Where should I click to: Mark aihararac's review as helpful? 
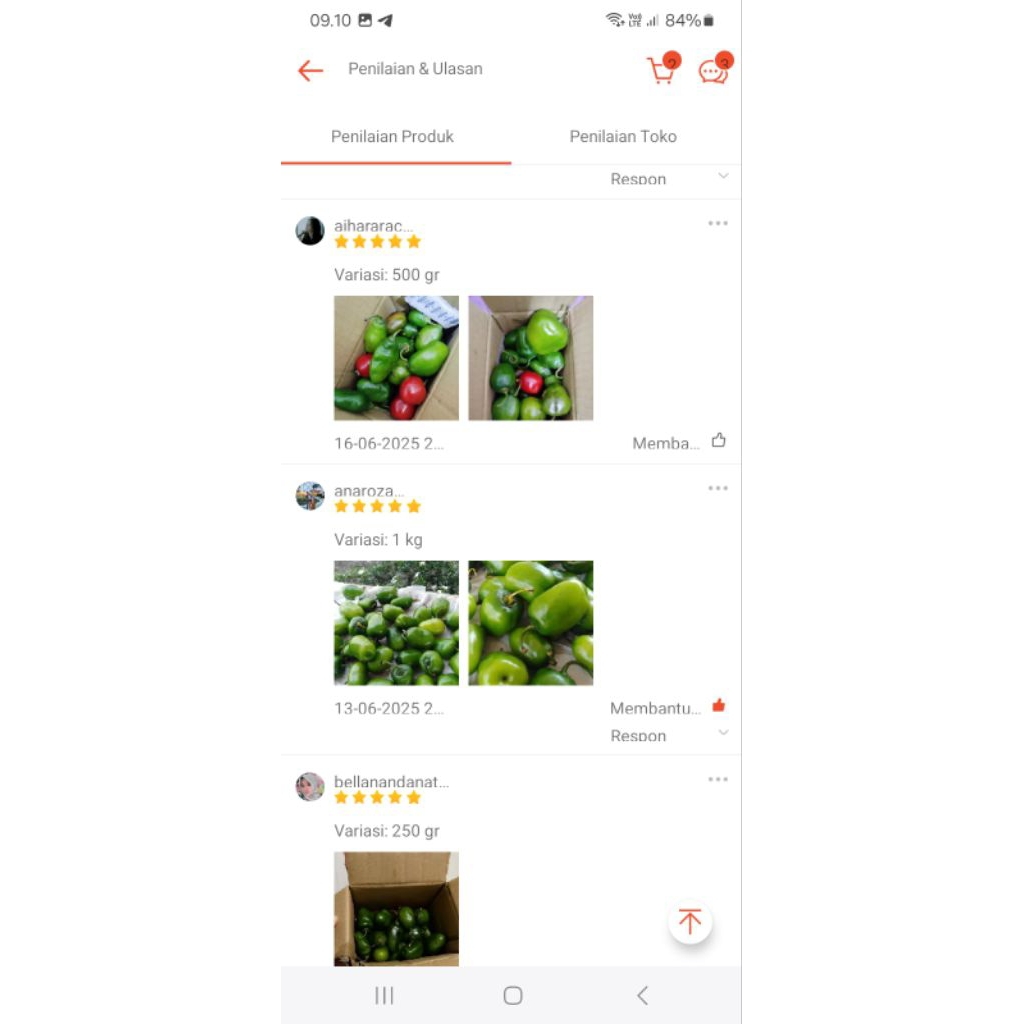718,441
